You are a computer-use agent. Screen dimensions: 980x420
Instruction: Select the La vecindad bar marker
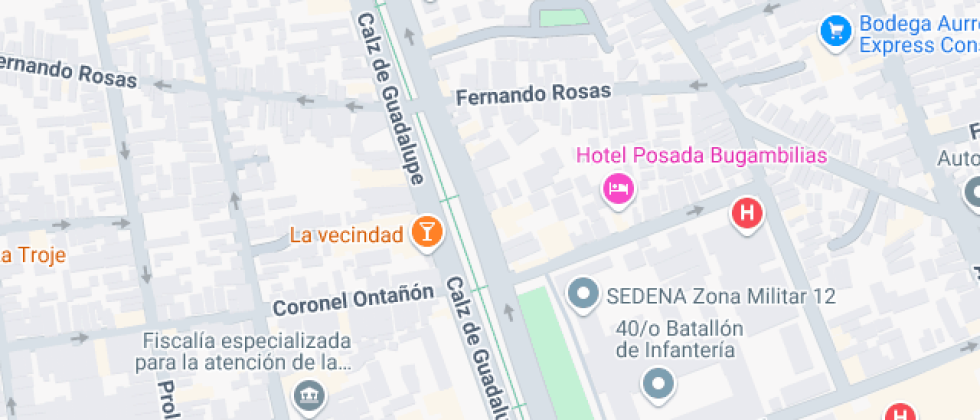pos(427,232)
